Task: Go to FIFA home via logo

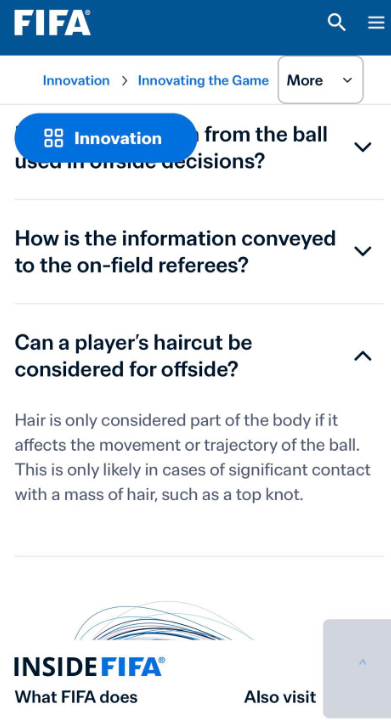Action: point(52,22)
